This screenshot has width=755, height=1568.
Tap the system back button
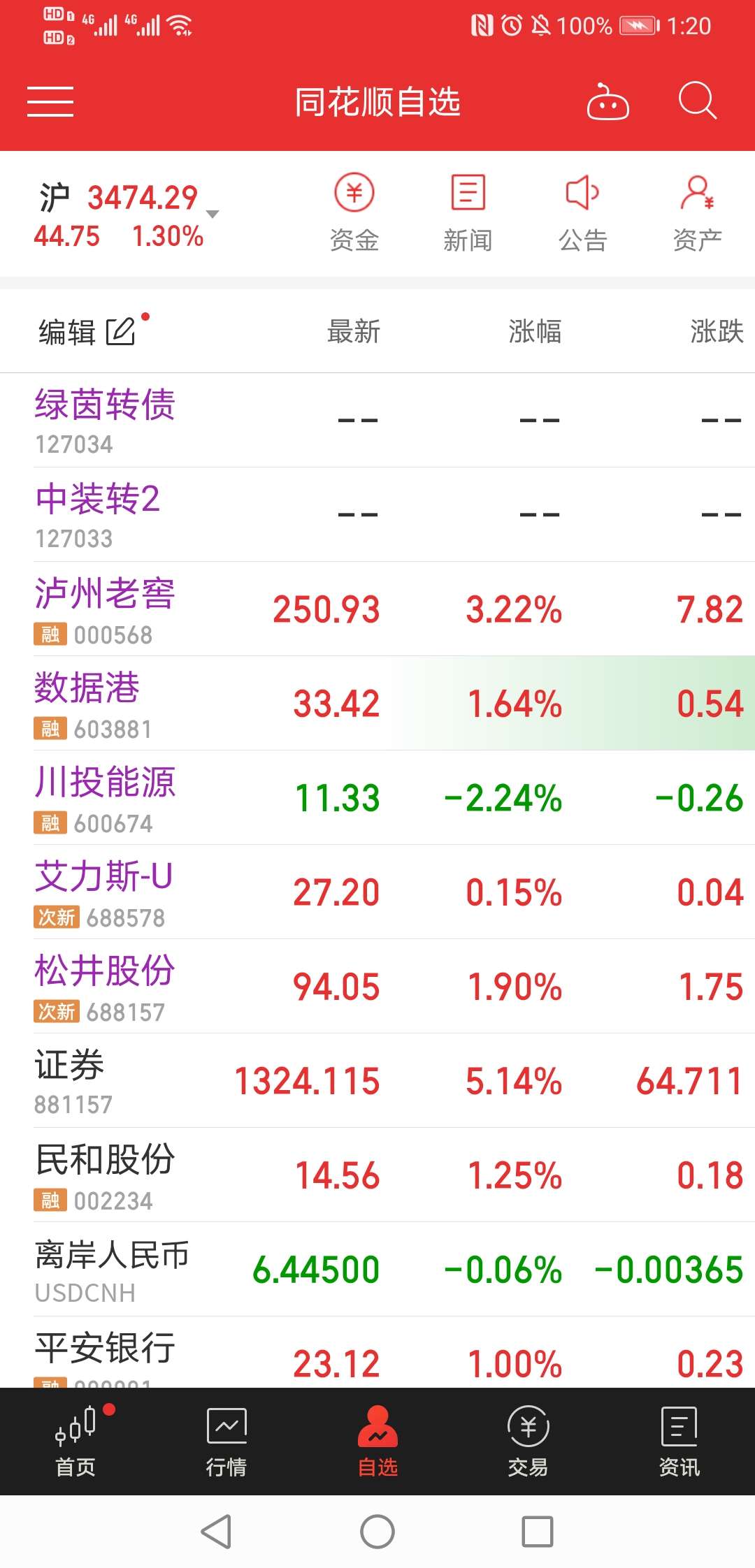tap(217, 1532)
